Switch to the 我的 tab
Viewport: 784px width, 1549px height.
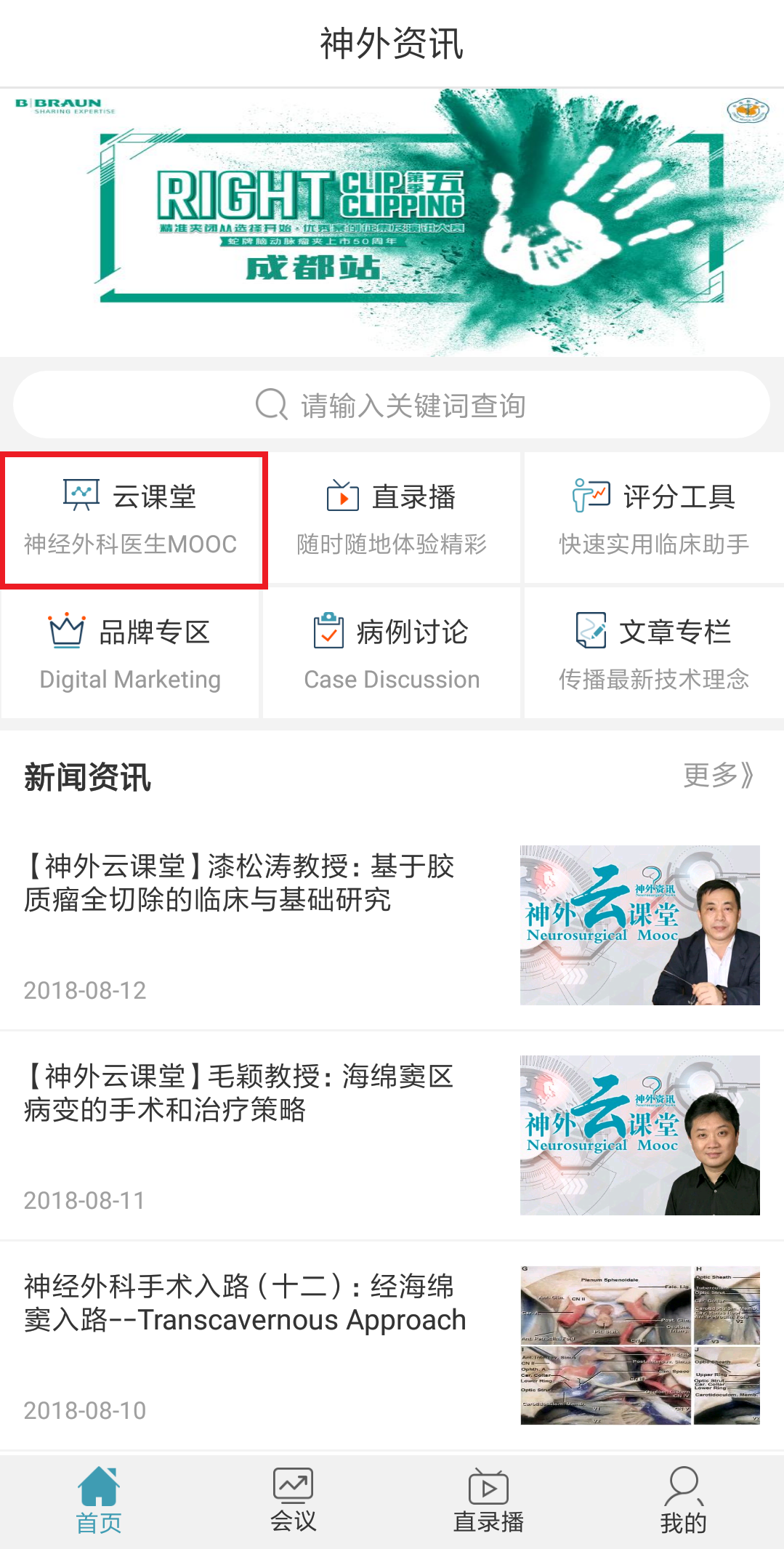(683, 1497)
